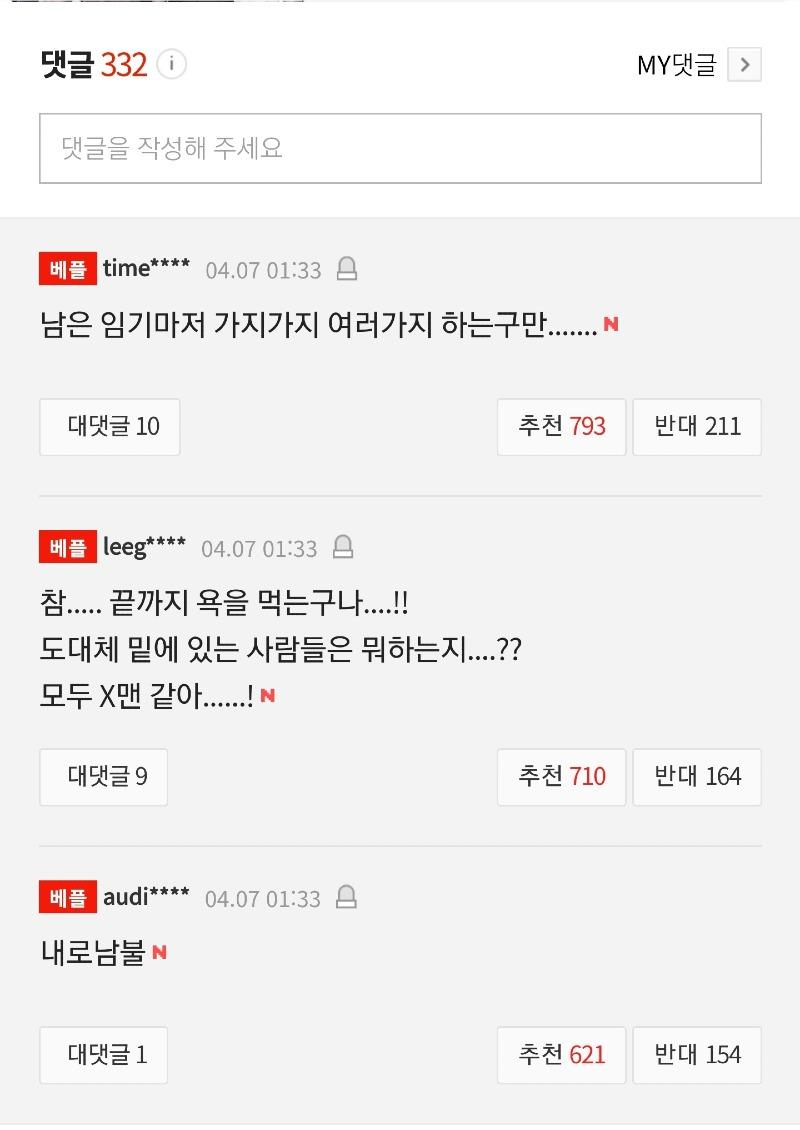Focus the 댓글을 작성해 주세요 input field
This screenshot has height=1130, width=800.
coord(400,148)
